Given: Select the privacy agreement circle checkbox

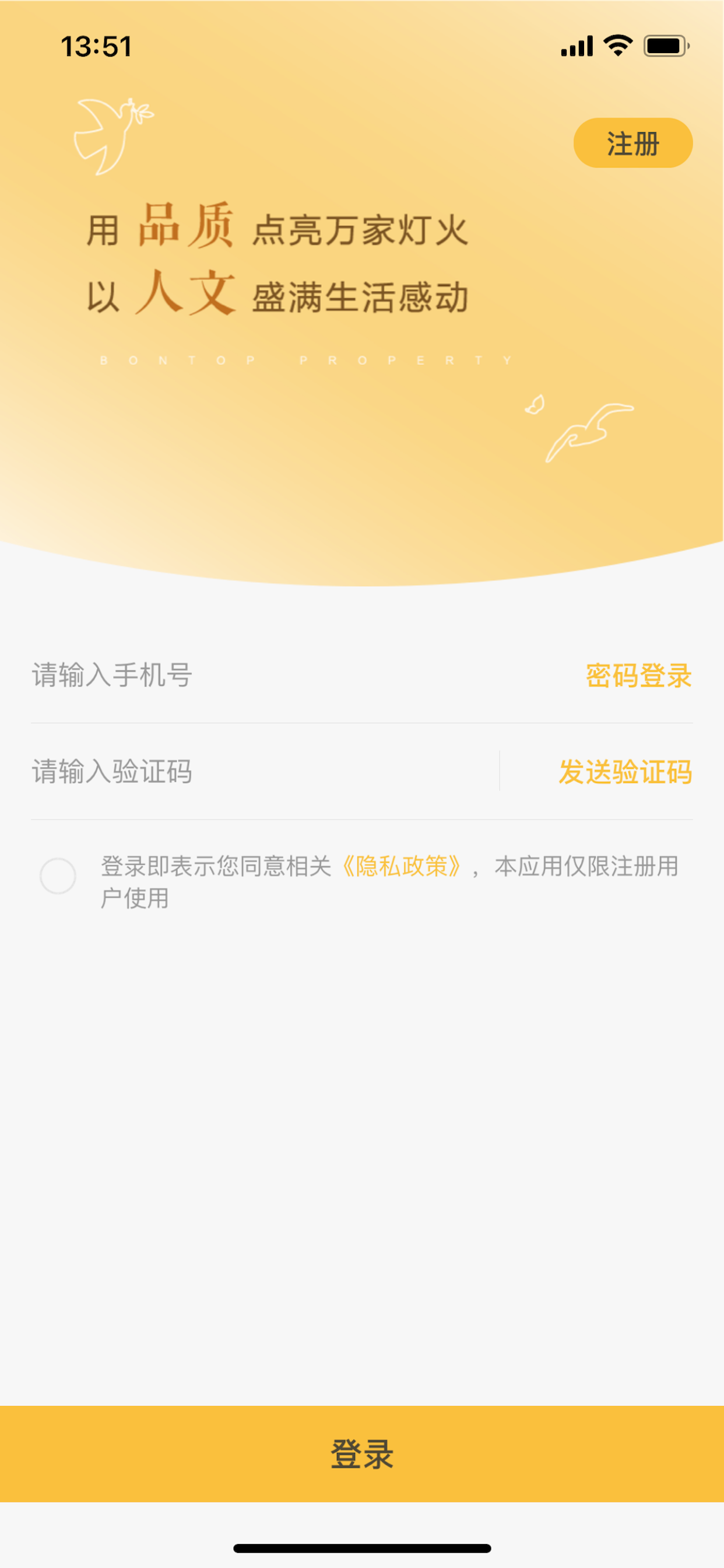Looking at the screenshot, I should coord(58,877).
